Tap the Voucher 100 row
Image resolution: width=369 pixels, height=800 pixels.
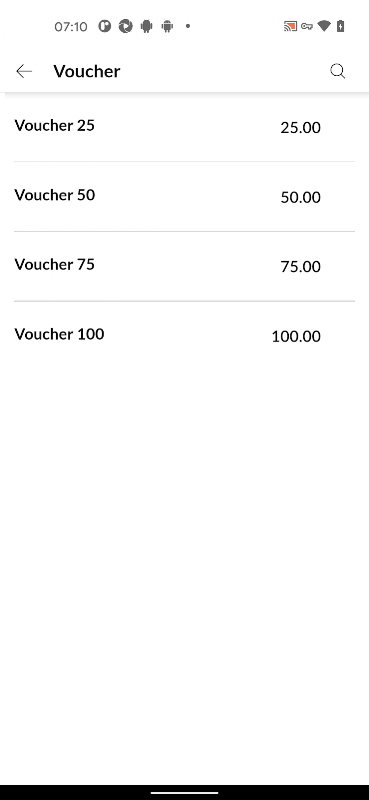(x=184, y=336)
